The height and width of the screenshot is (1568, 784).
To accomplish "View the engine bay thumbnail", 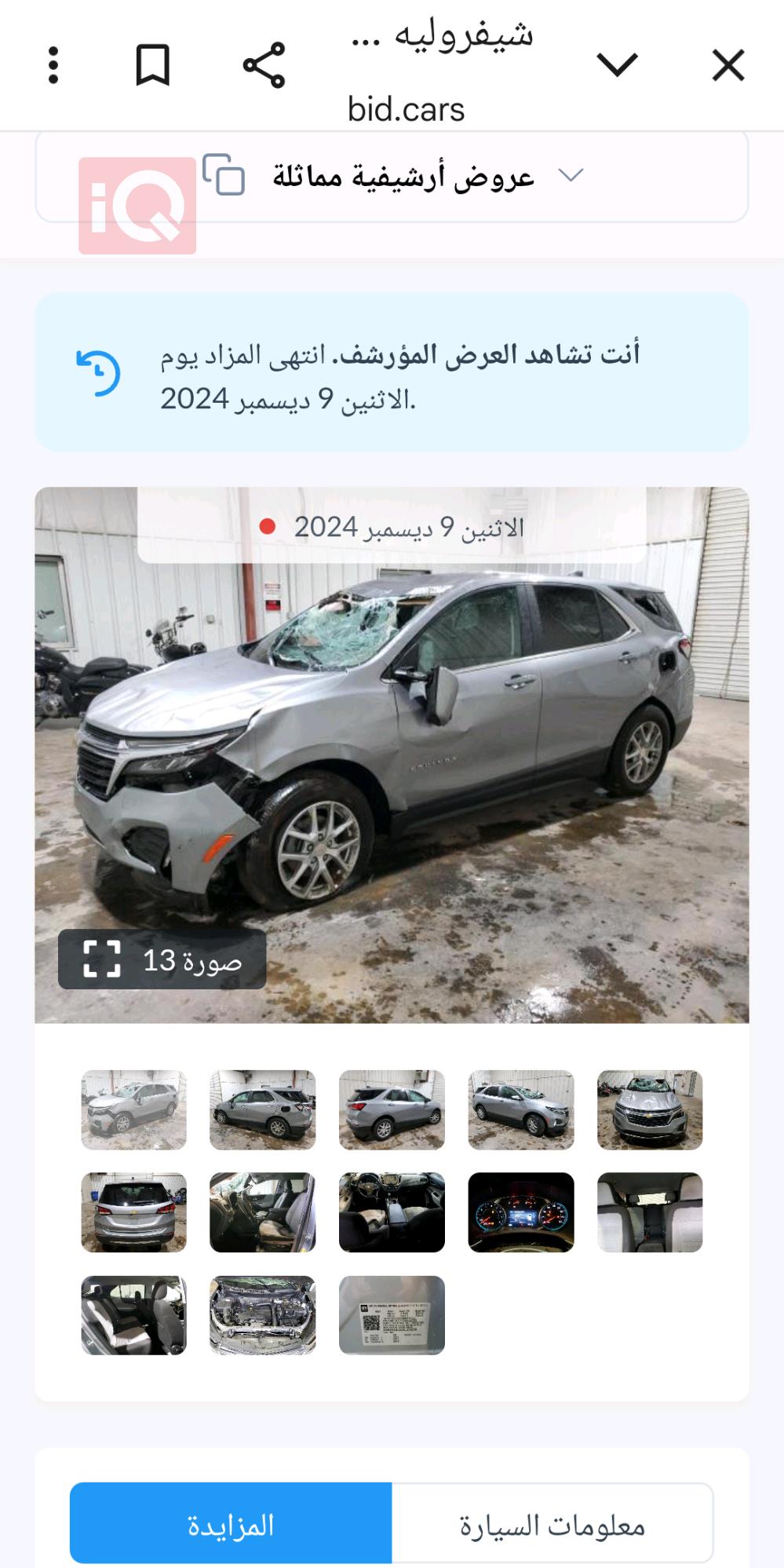I will click(262, 1314).
